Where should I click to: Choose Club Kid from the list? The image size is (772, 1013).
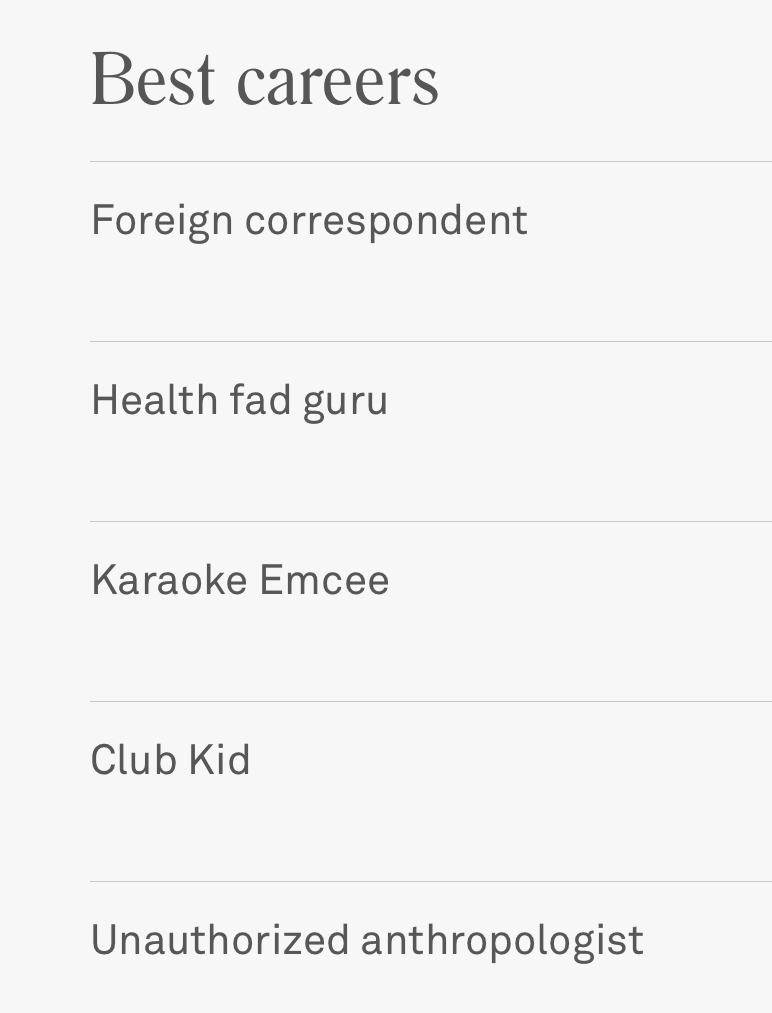pyautogui.click(x=171, y=760)
